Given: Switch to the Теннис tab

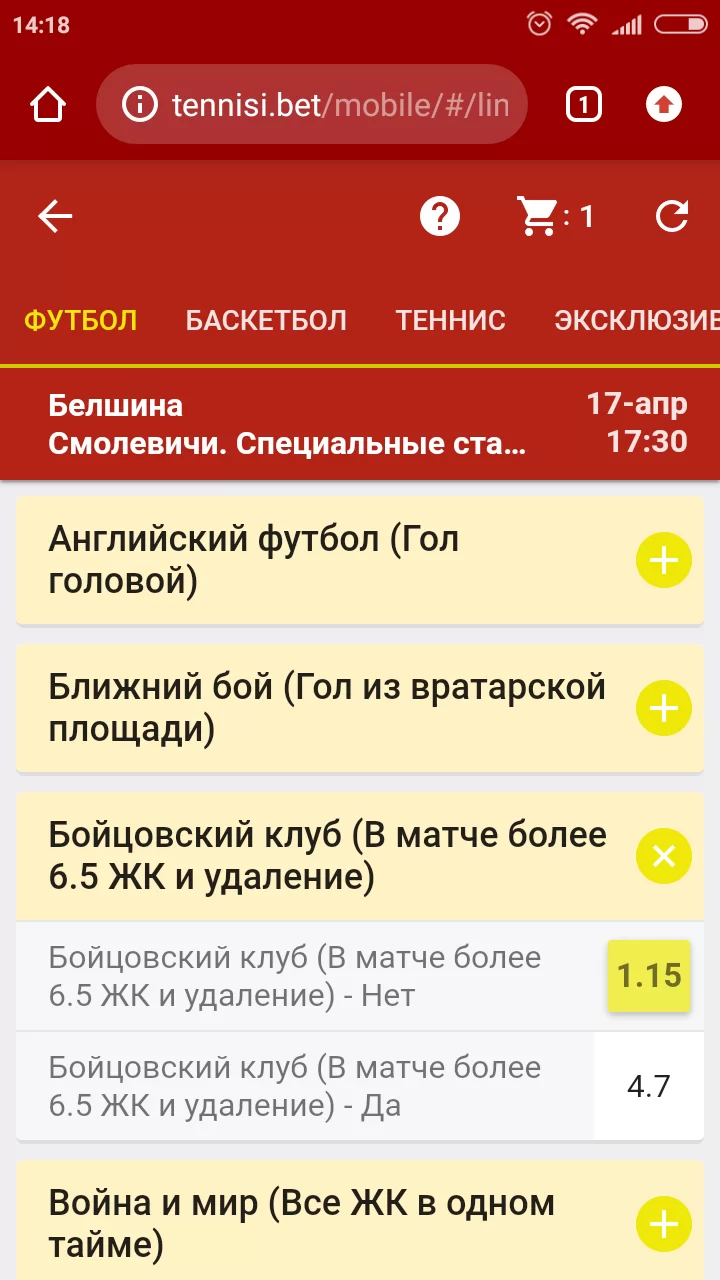Looking at the screenshot, I should pos(450,320).
